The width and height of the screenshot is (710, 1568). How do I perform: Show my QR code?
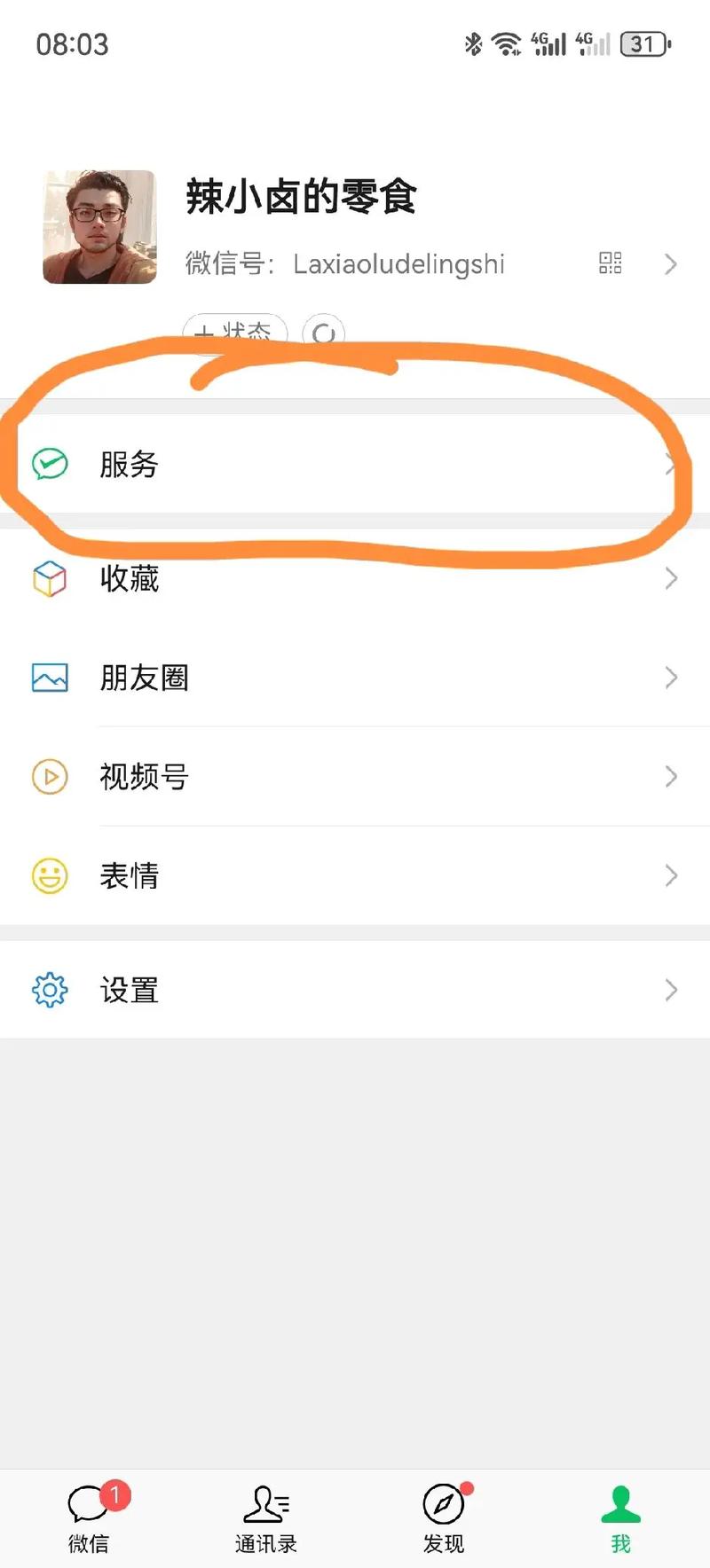(611, 263)
